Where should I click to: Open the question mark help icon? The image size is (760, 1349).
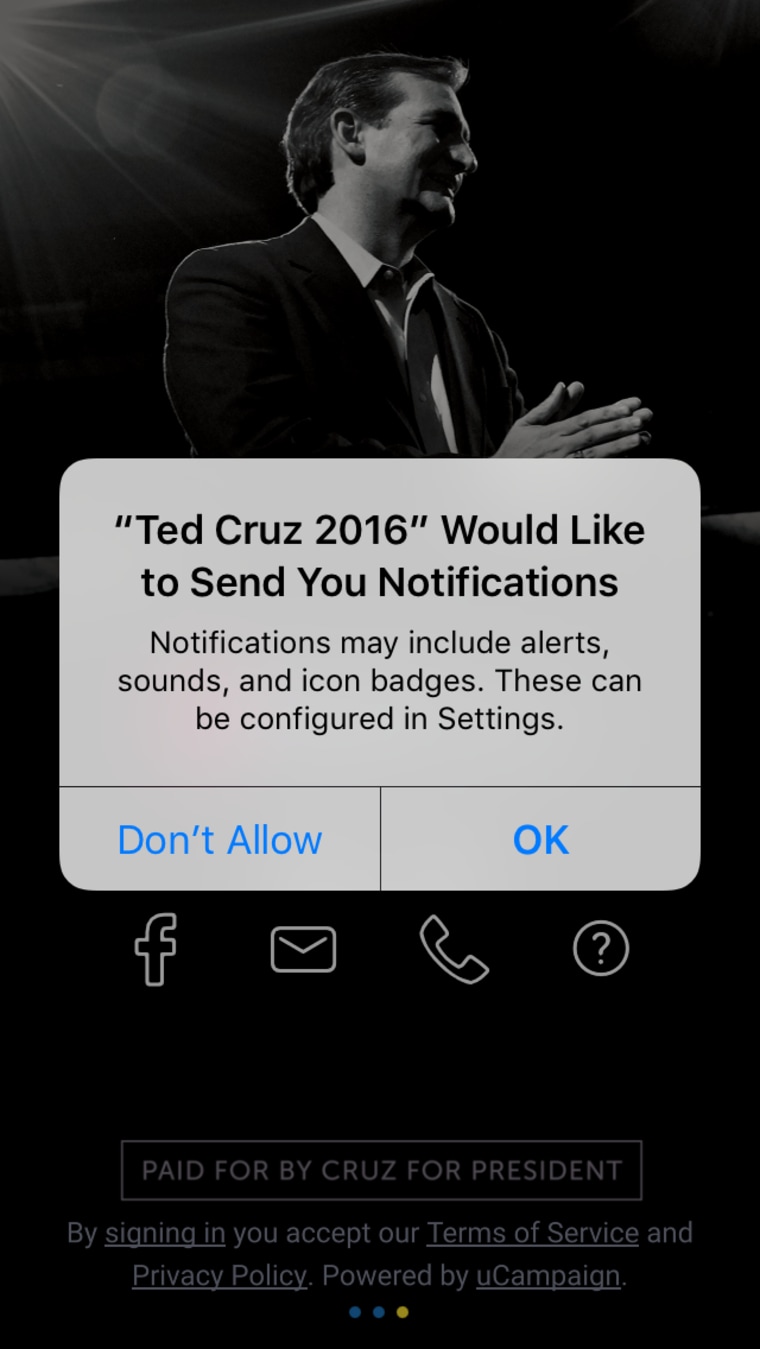click(x=601, y=948)
